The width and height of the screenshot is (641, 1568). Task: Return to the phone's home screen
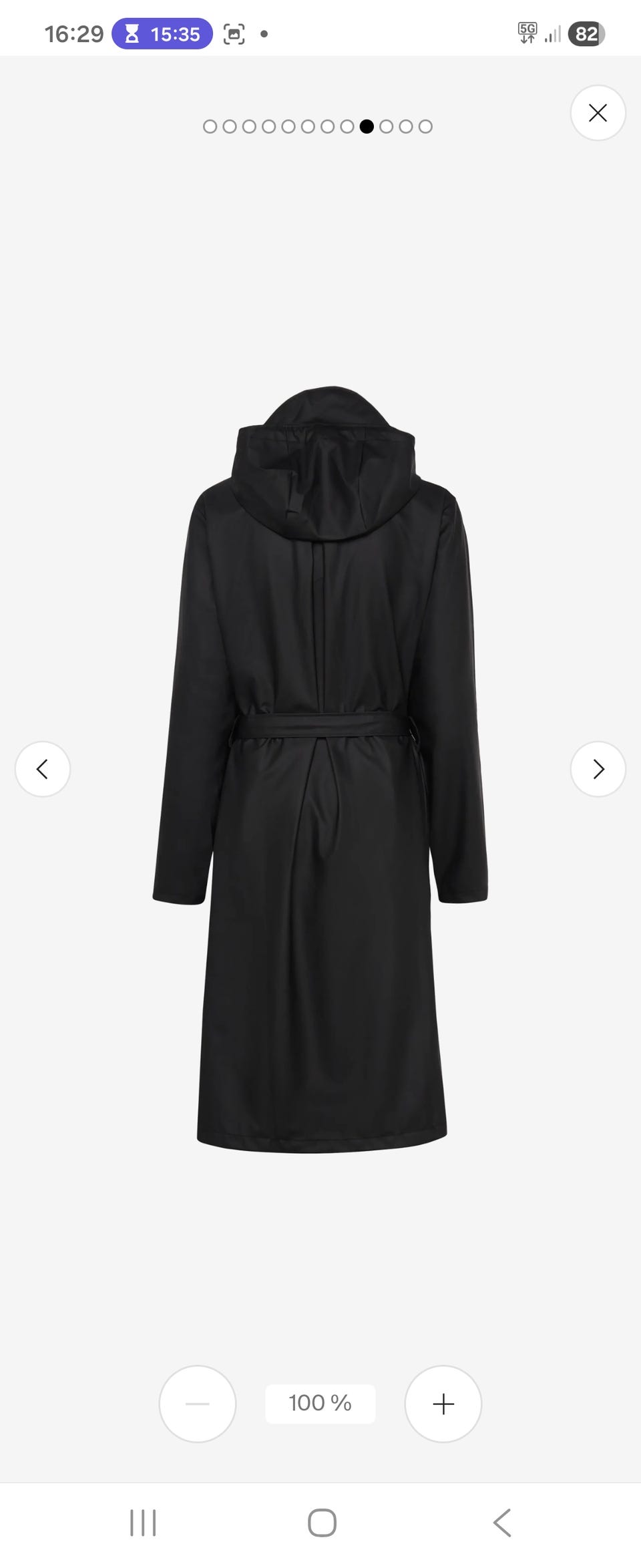pos(322,1523)
